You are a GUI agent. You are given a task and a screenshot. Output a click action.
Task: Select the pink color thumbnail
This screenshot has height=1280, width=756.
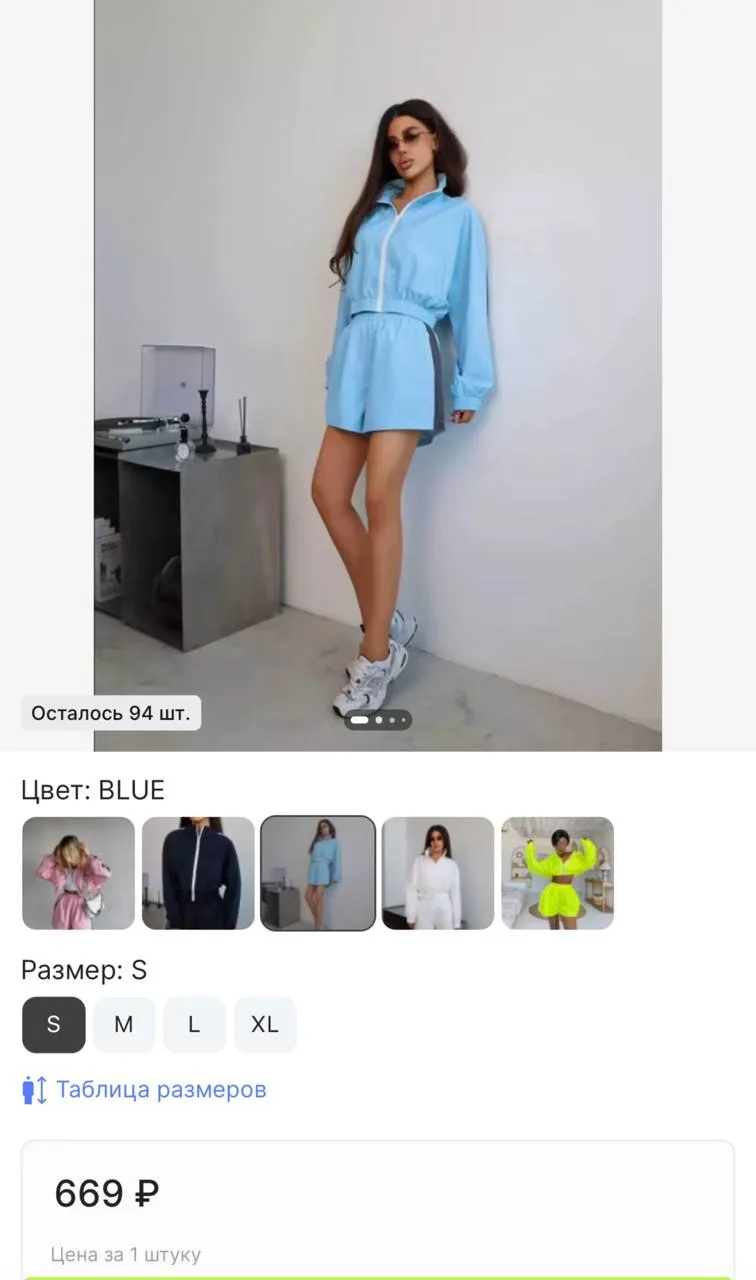(x=78, y=873)
